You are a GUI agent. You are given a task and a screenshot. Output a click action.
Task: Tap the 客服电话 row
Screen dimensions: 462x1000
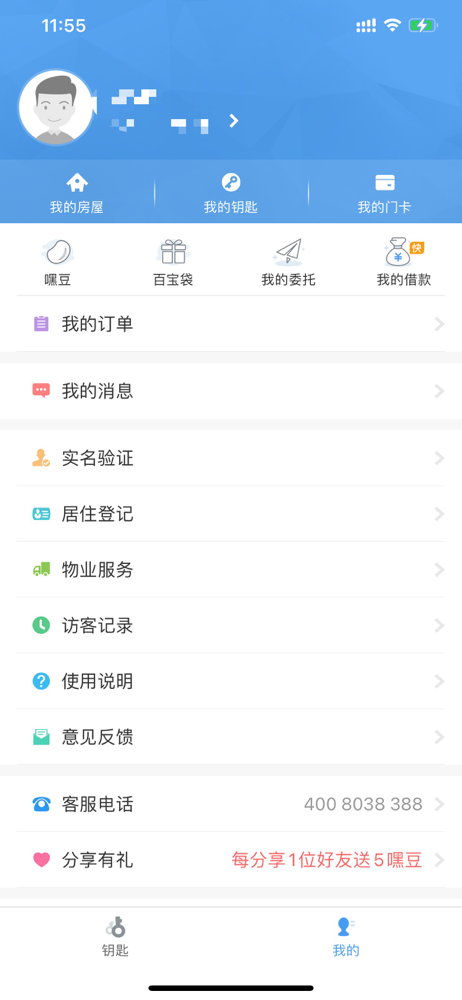231,804
